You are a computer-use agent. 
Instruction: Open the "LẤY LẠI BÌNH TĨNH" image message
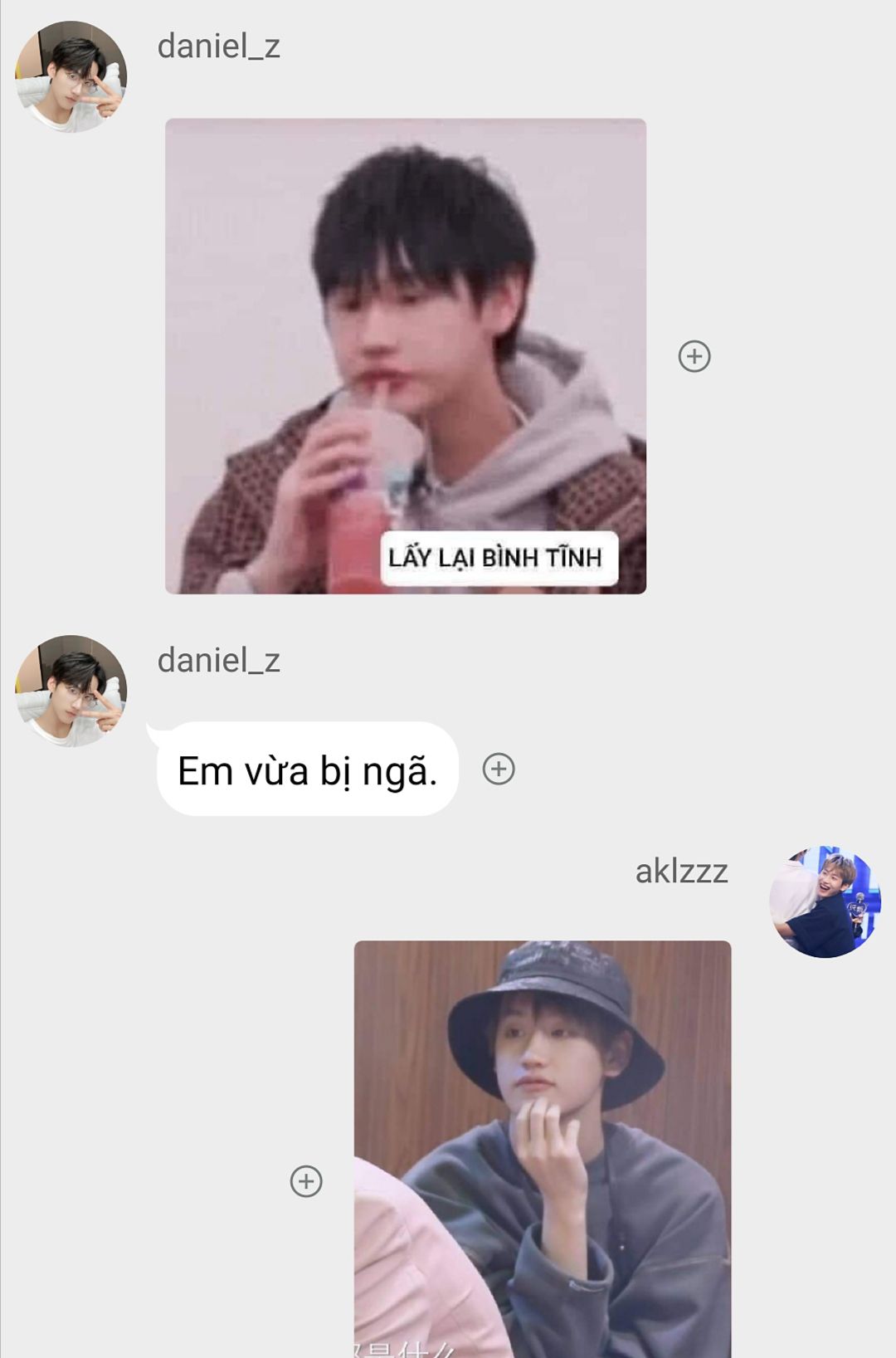[x=405, y=356]
